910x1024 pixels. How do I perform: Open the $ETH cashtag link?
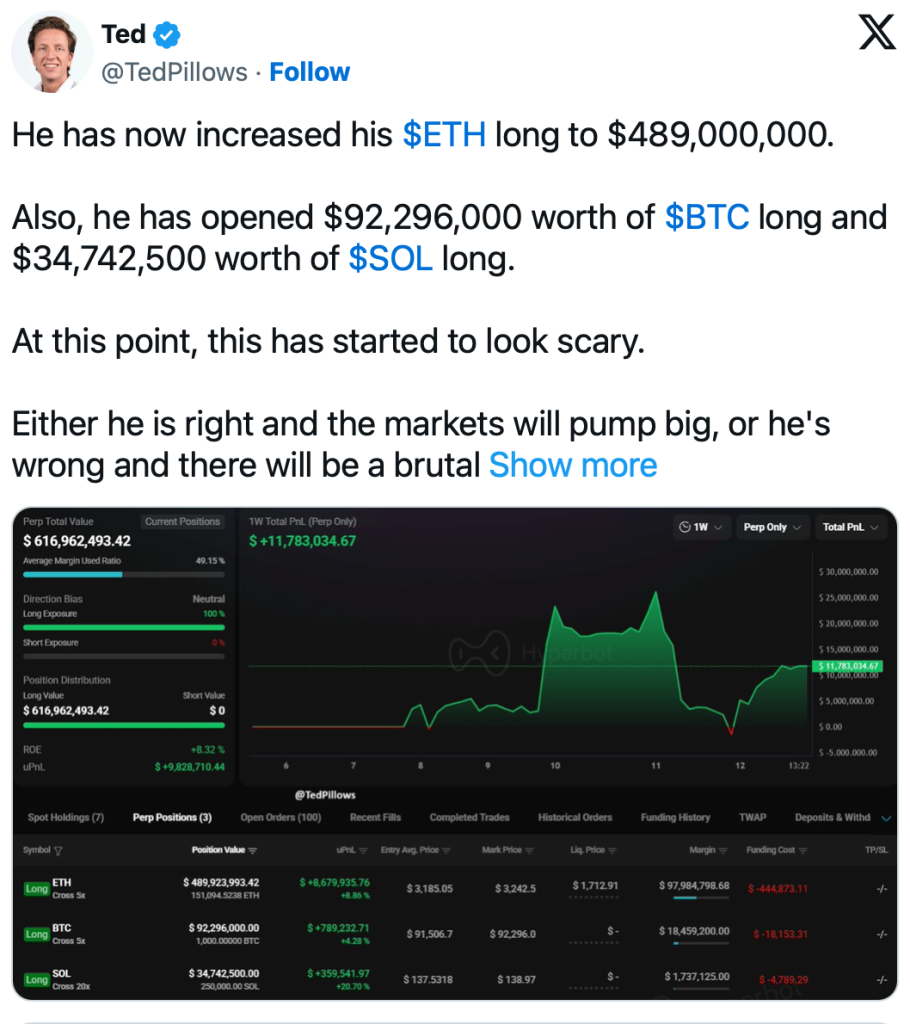[x=444, y=135]
